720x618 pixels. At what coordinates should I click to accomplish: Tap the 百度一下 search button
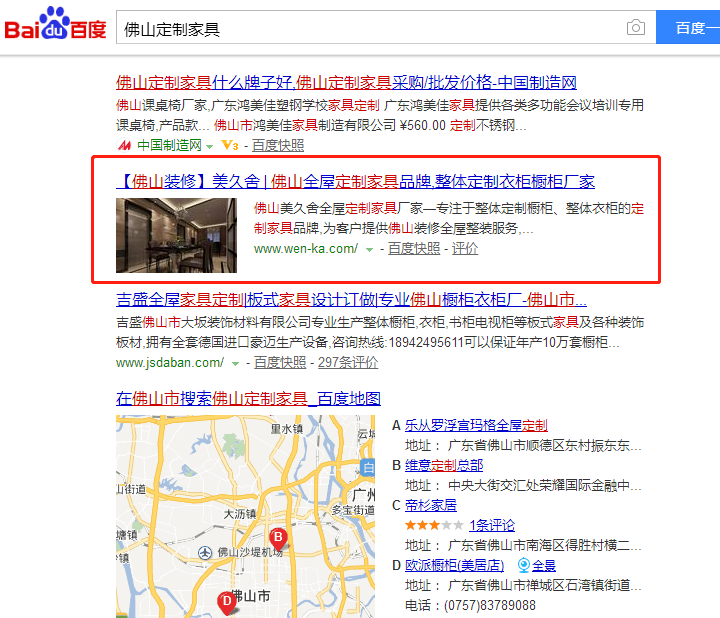[x=690, y=28]
